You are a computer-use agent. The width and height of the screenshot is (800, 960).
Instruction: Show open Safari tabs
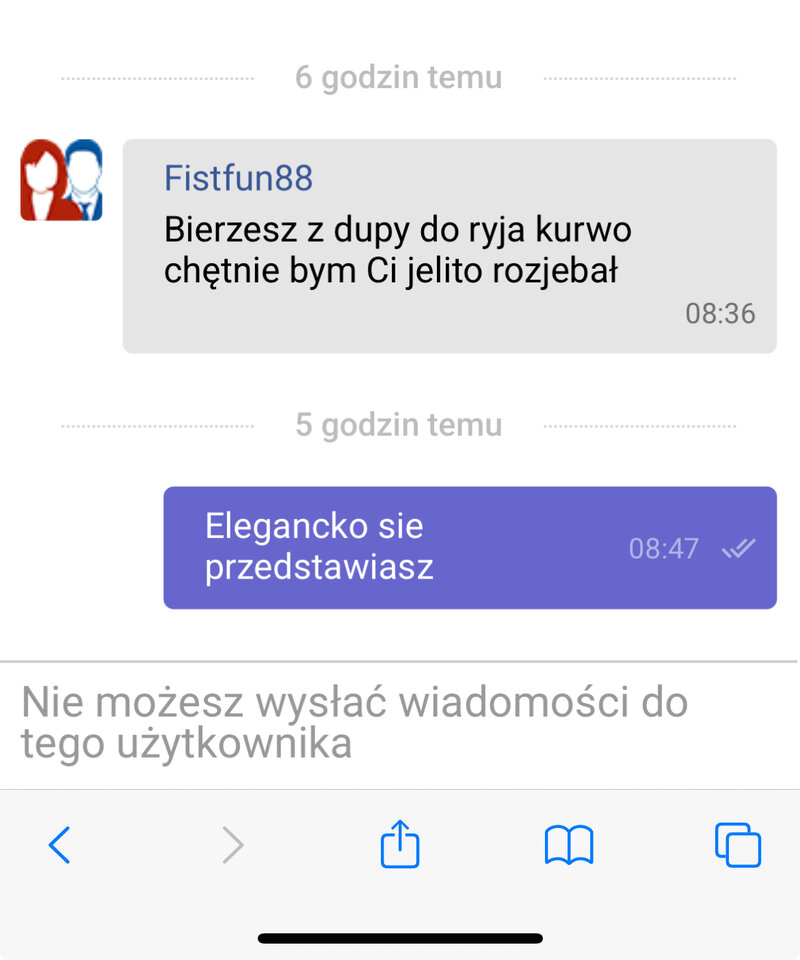point(738,845)
